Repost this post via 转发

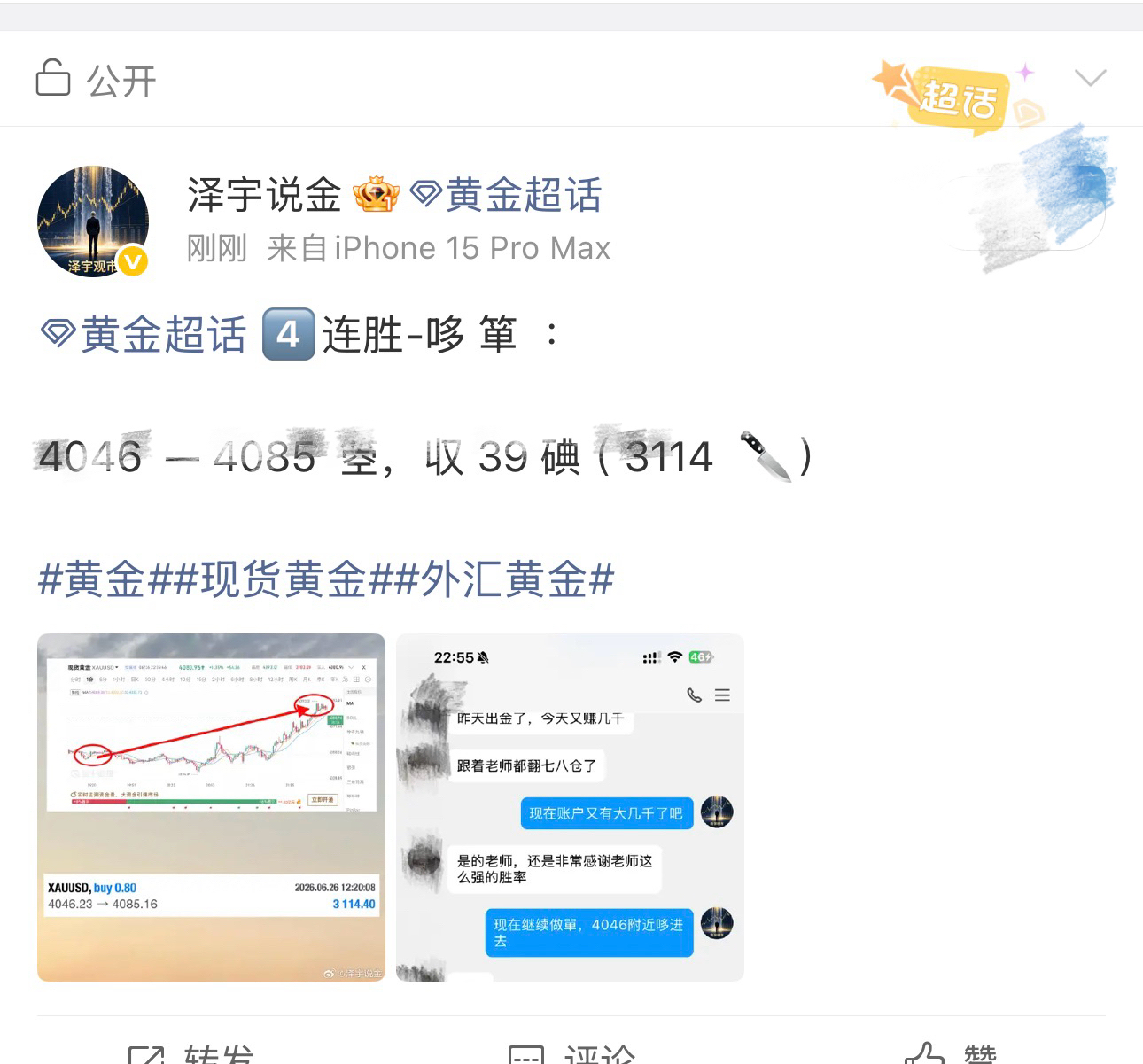coord(192,1054)
